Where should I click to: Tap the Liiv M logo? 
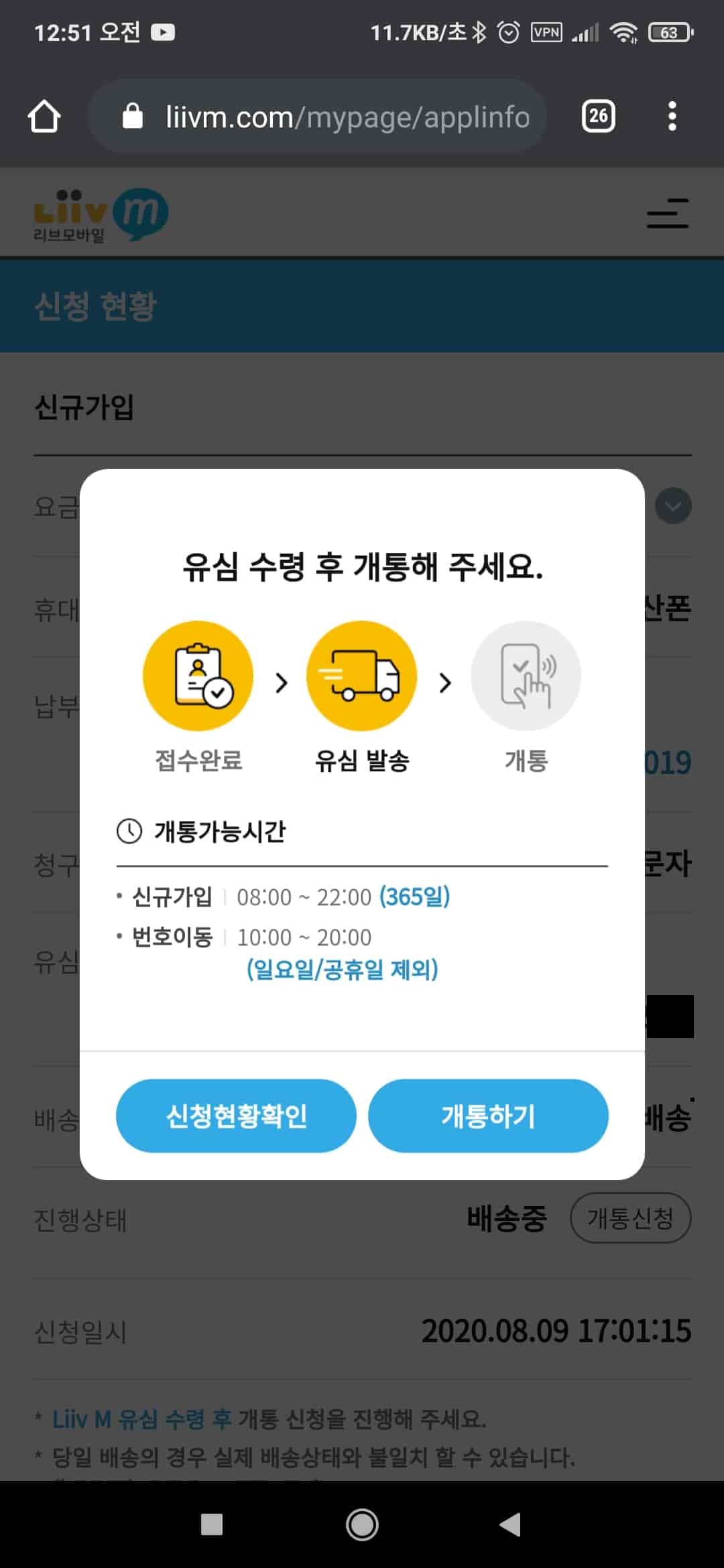[101, 214]
